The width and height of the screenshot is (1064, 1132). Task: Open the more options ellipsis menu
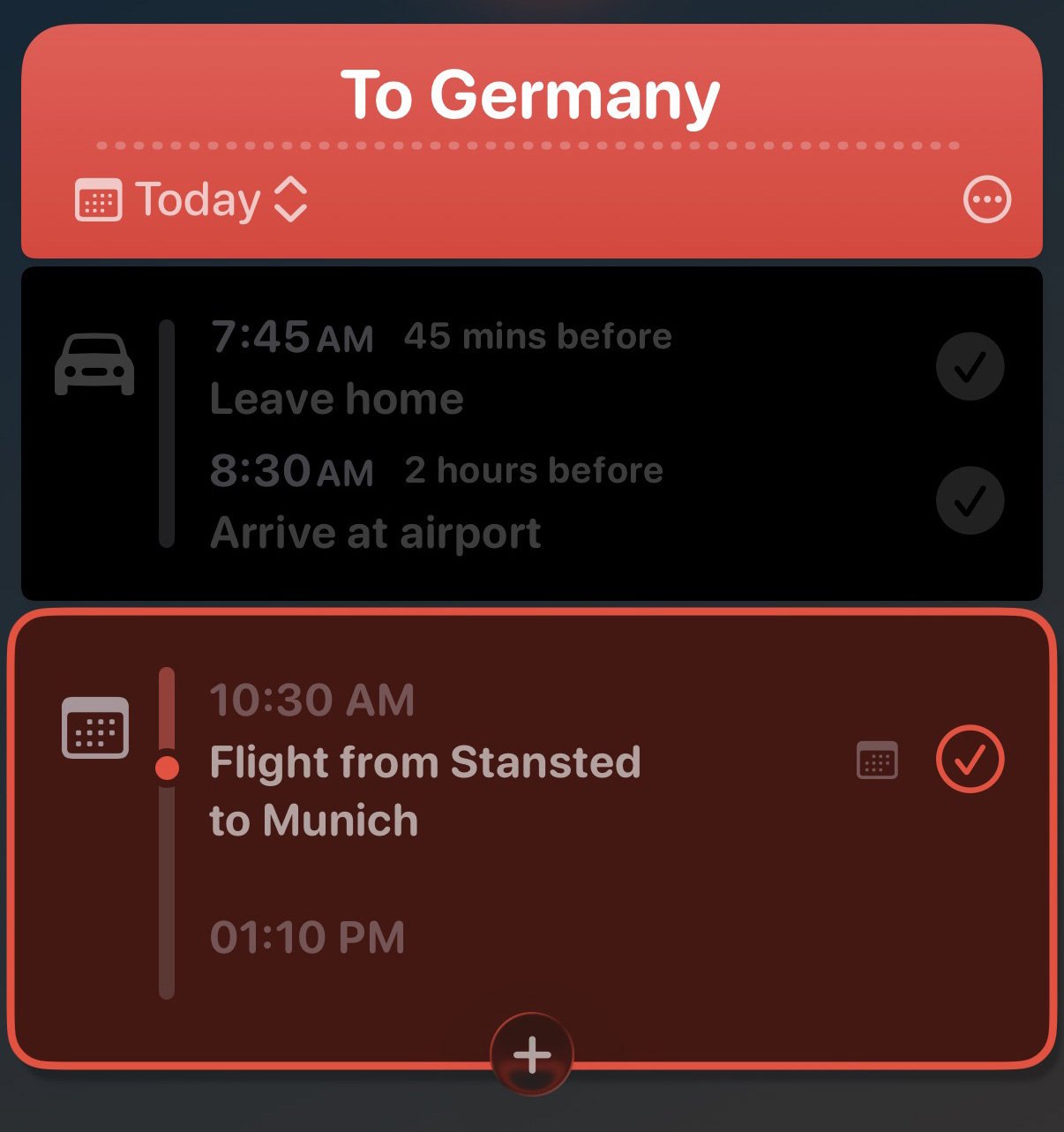(x=985, y=199)
